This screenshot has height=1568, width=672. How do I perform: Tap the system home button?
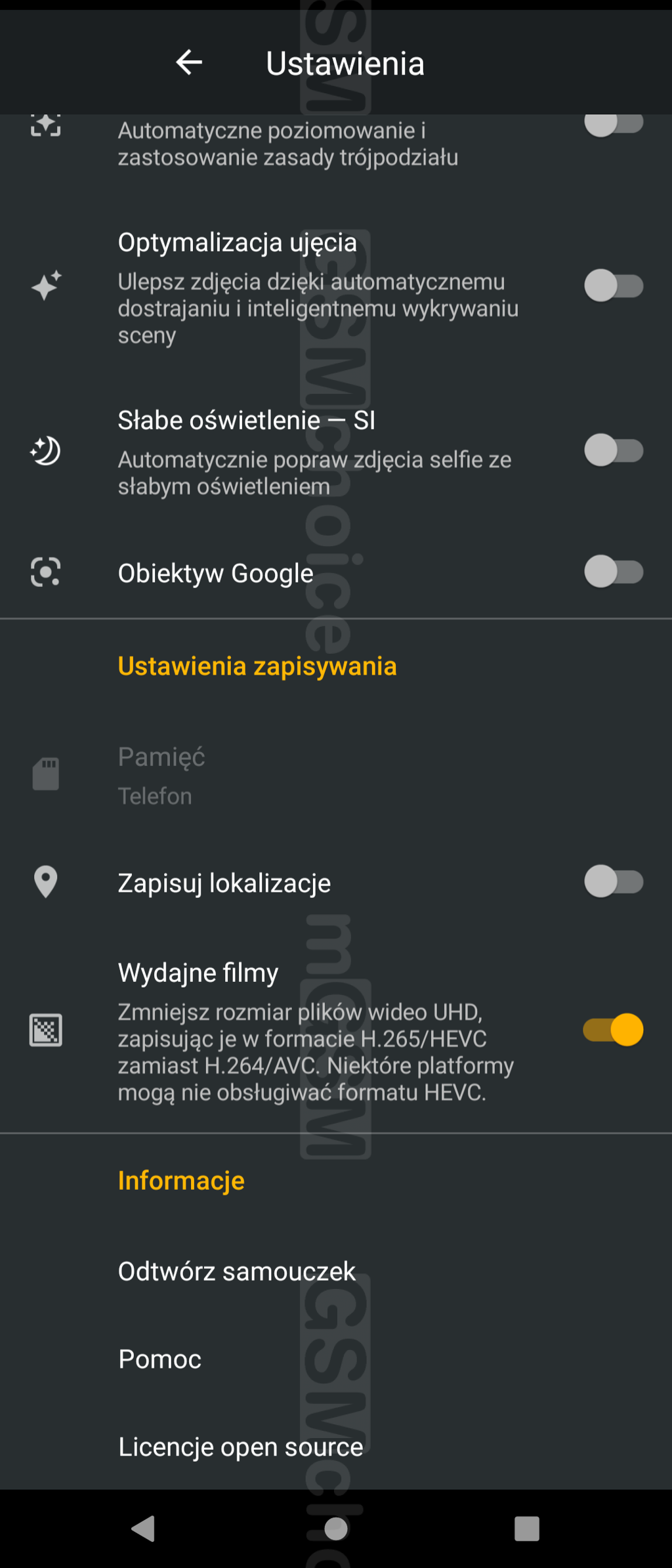coord(336,1529)
